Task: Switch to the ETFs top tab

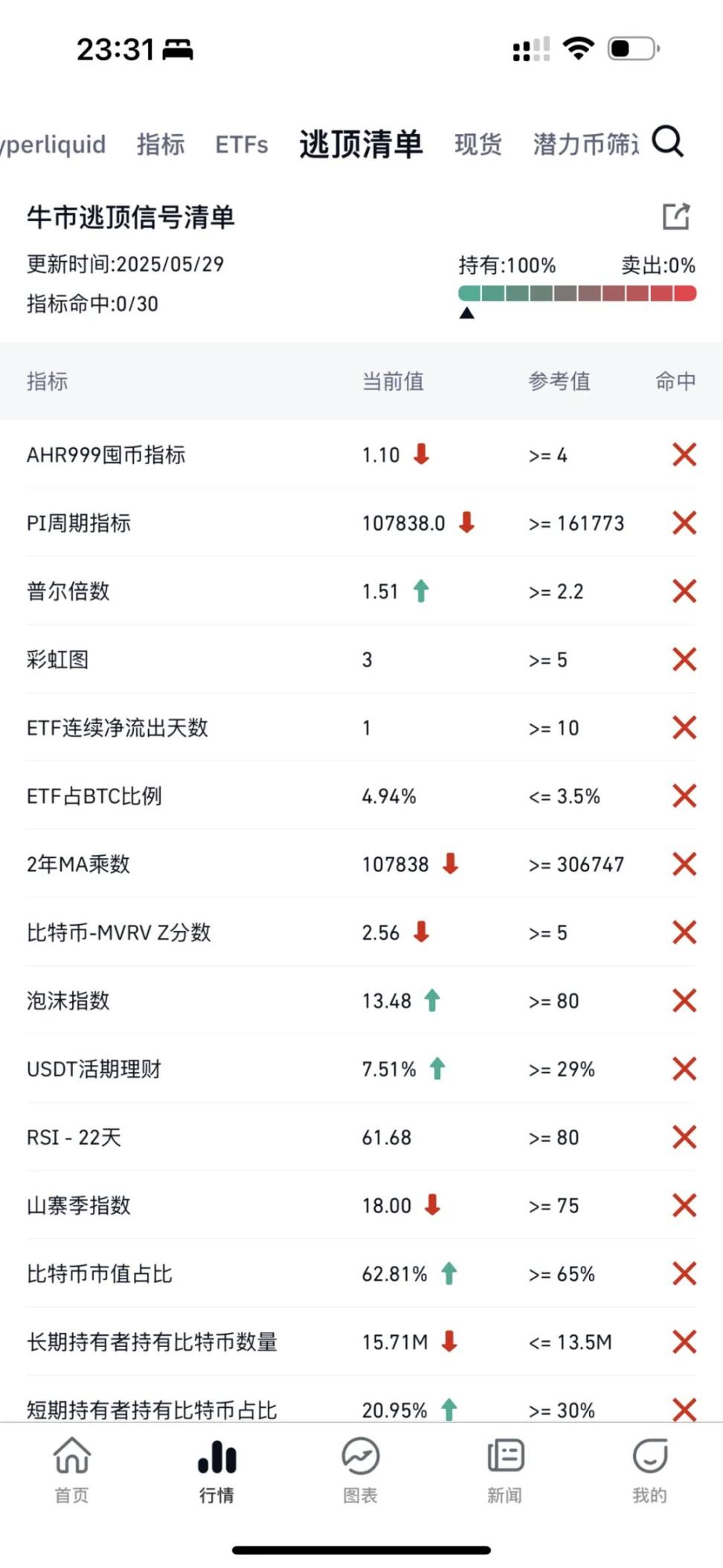Action: pyautogui.click(x=241, y=144)
